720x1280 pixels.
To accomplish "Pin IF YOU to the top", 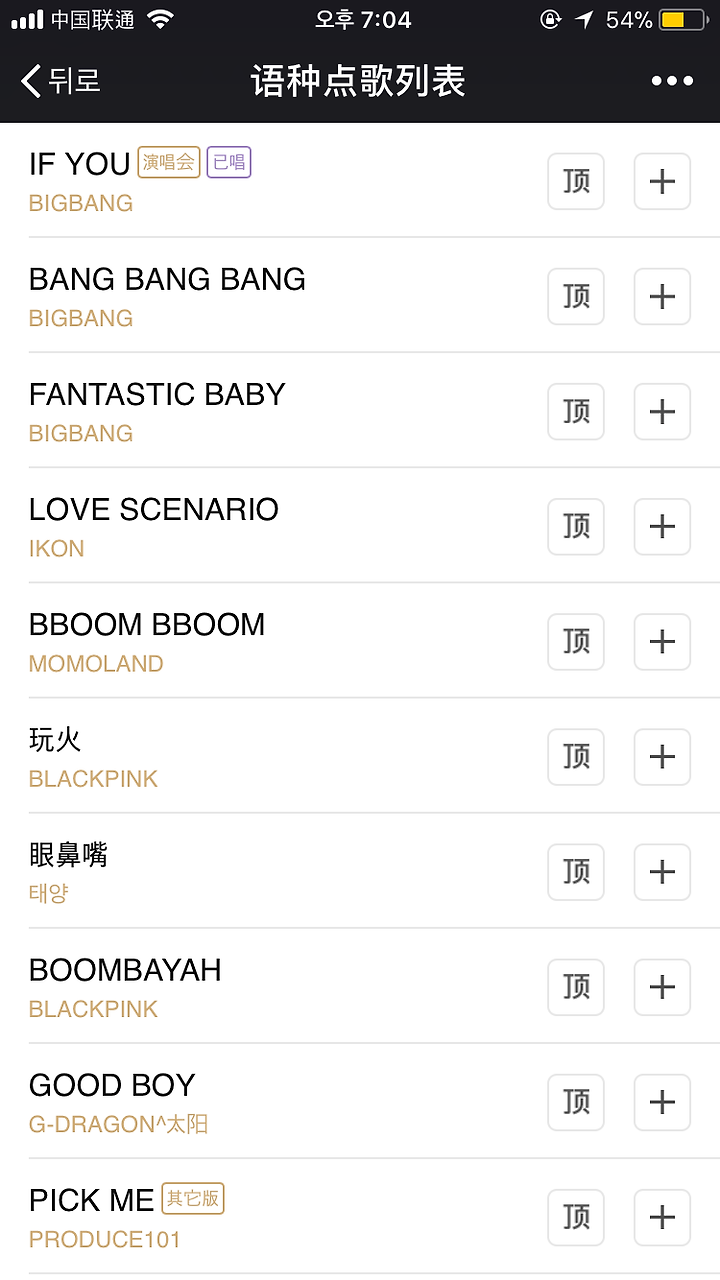I will point(576,182).
